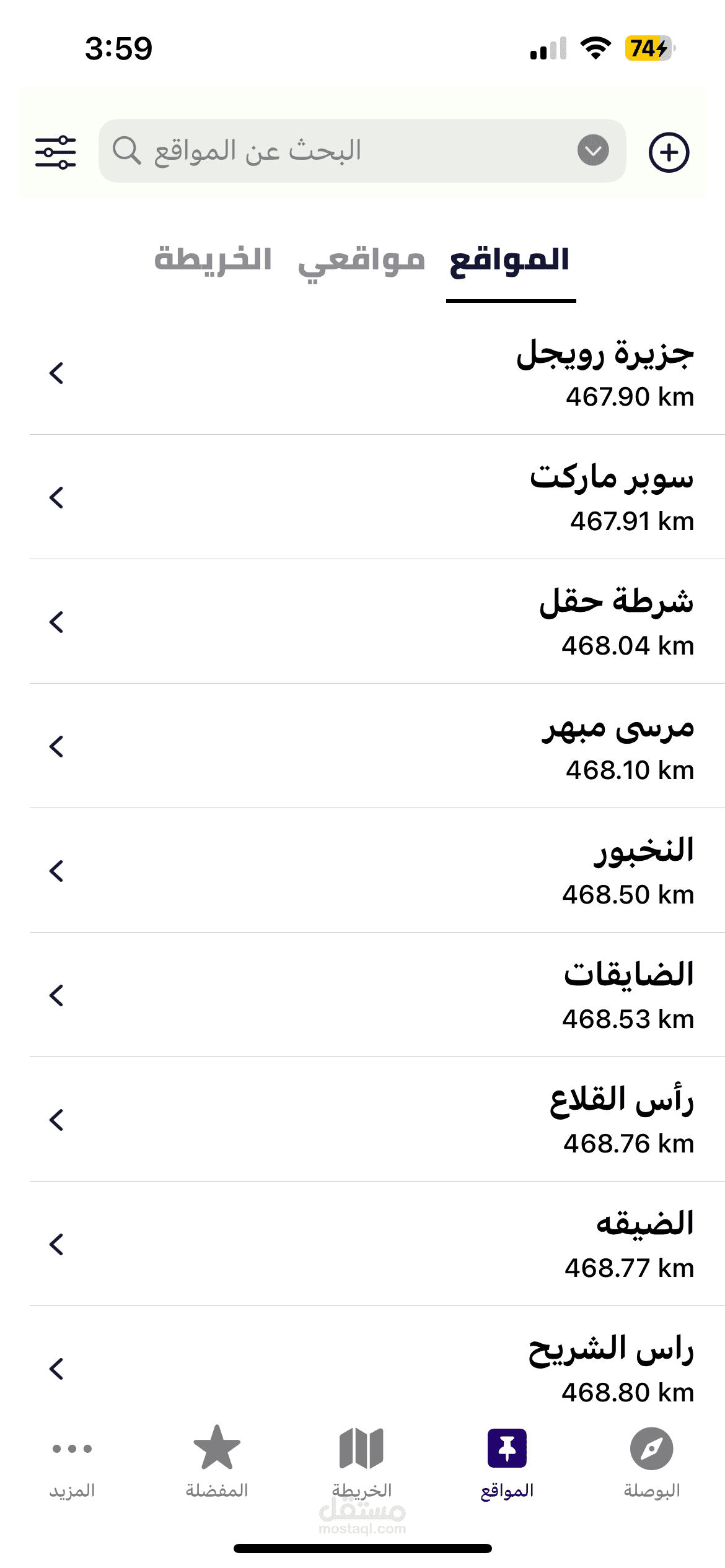
Task: Open the الخريطة map bottom tab
Action: click(362, 1461)
